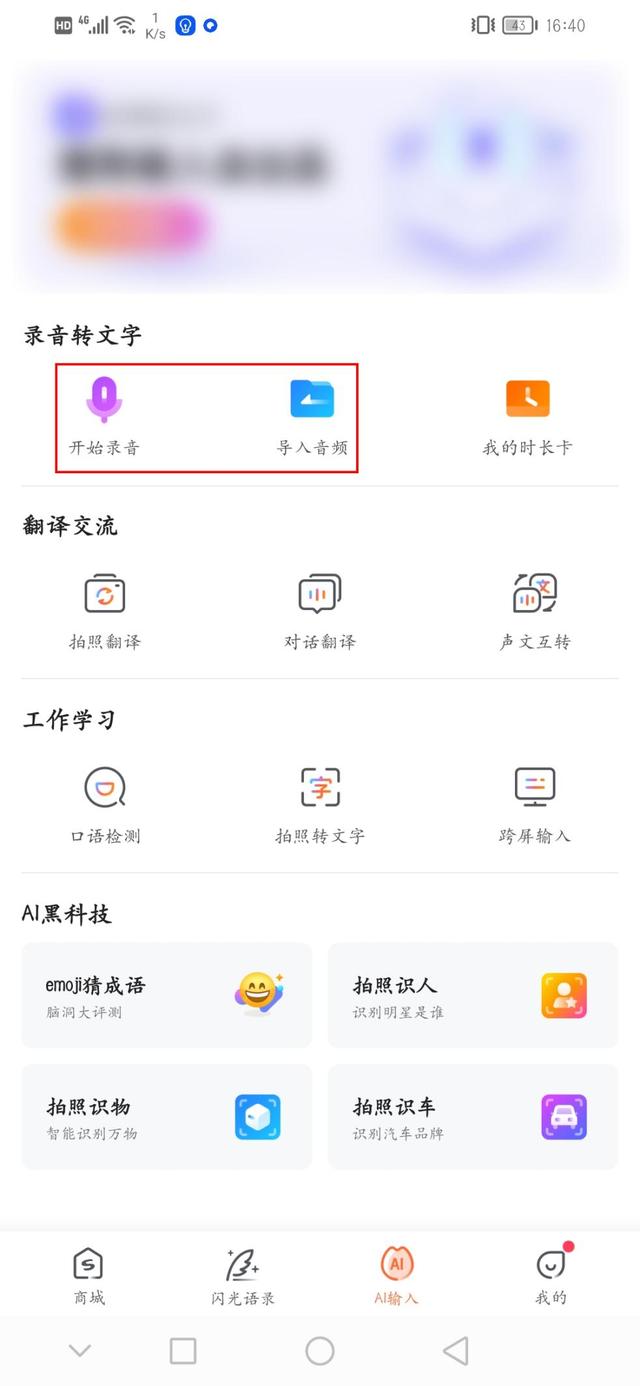
Task: Open the 拍照识物 card
Action: coord(167,1117)
